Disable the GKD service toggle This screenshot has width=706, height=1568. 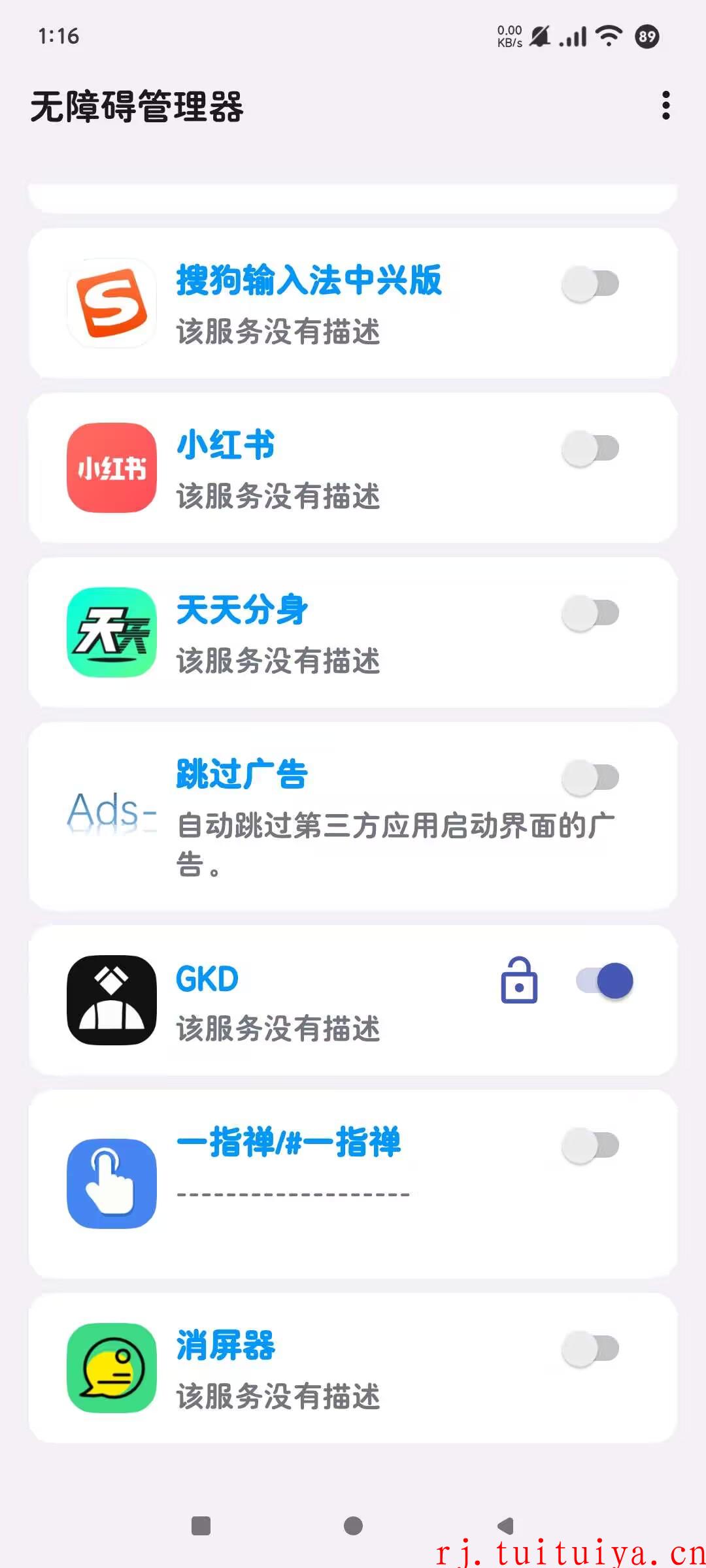tap(605, 981)
